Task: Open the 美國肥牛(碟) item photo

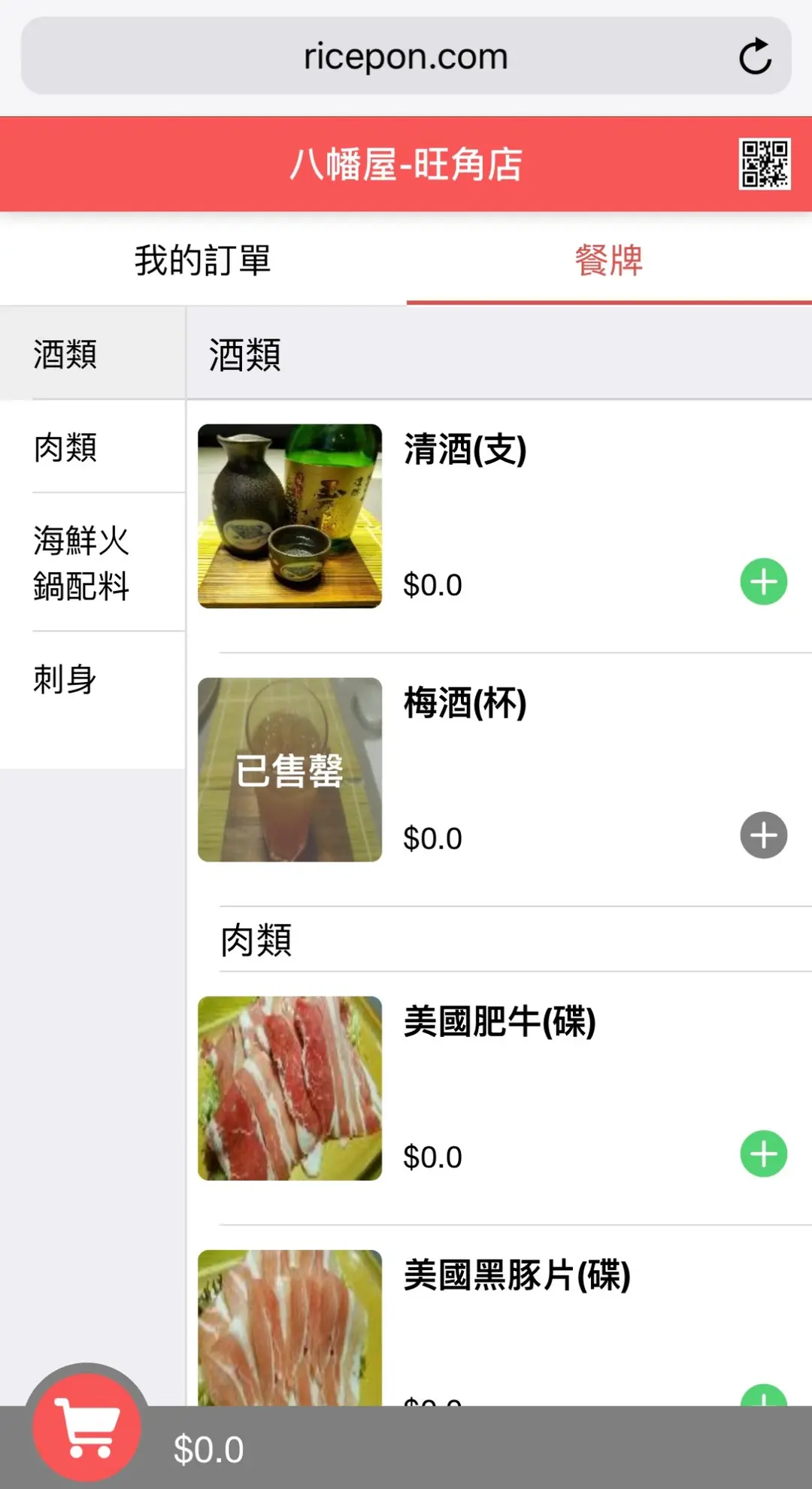Action: click(x=289, y=1088)
